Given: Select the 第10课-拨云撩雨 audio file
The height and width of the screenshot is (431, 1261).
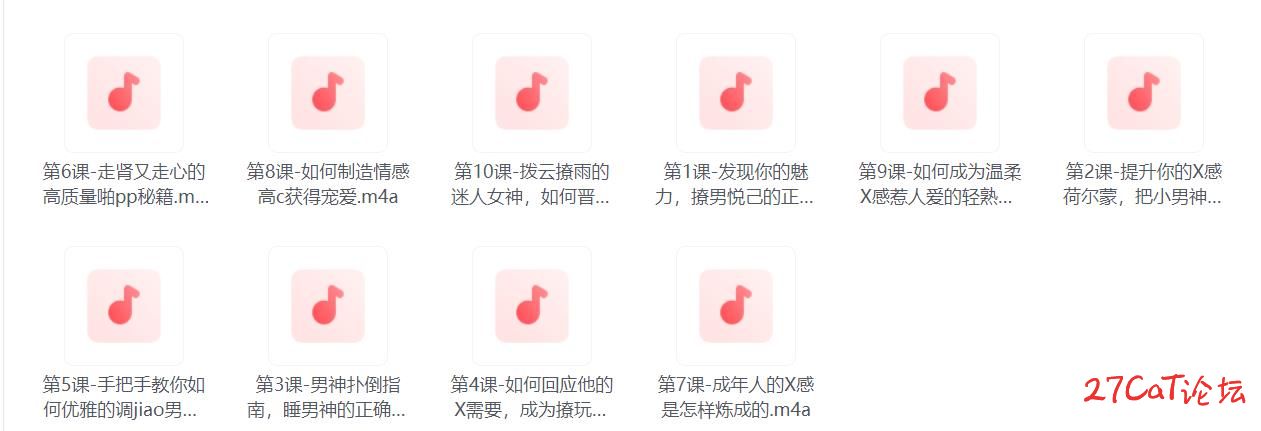Looking at the screenshot, I should click(x=532, y=92).
